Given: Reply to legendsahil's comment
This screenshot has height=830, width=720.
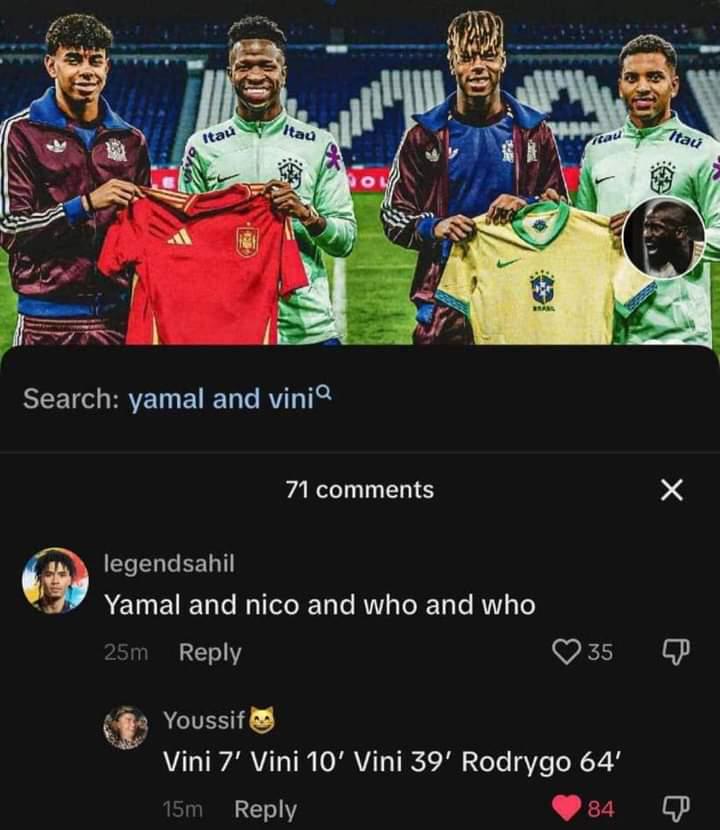Looking at the screenshot, I should [209, 652].
